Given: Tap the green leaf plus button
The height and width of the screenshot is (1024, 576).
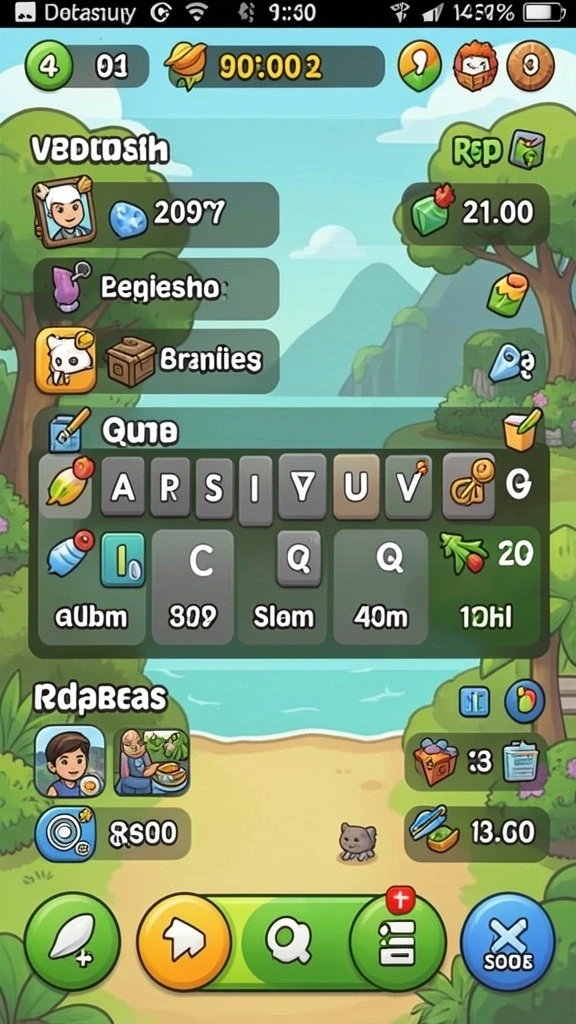Looking at the screenshot, I should click(72, 942).
